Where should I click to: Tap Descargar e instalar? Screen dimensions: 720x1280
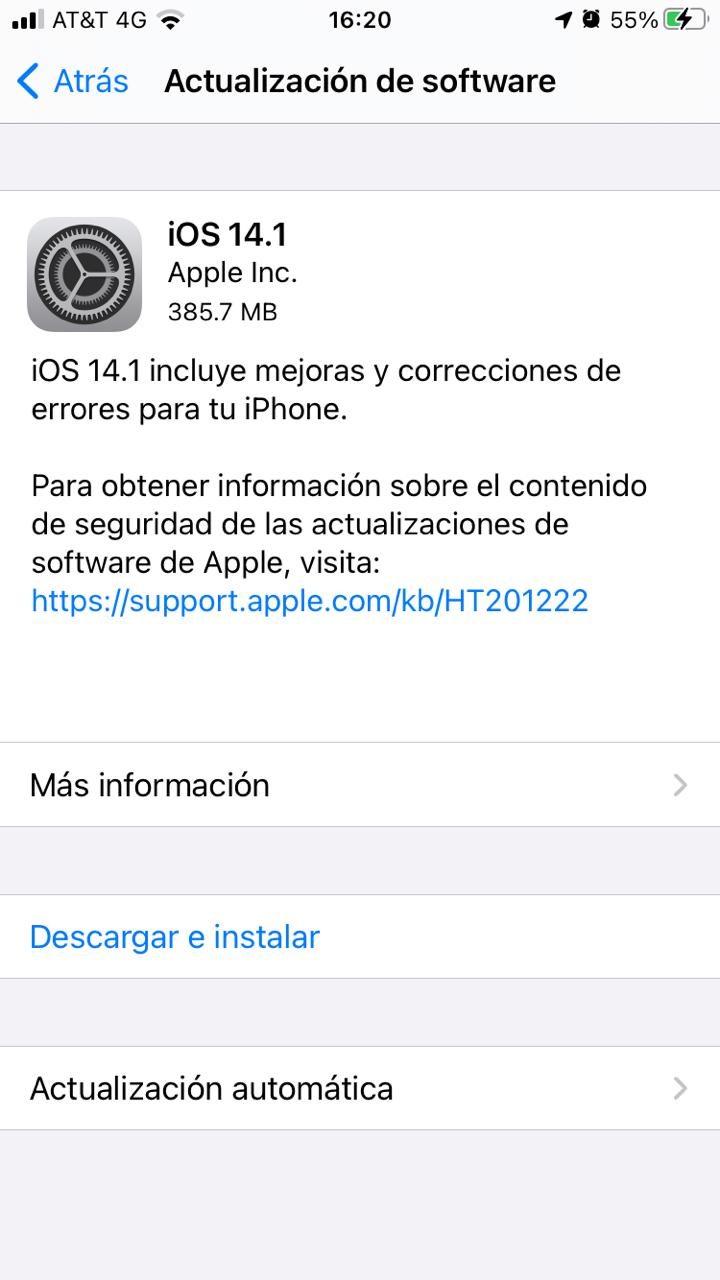175,937
